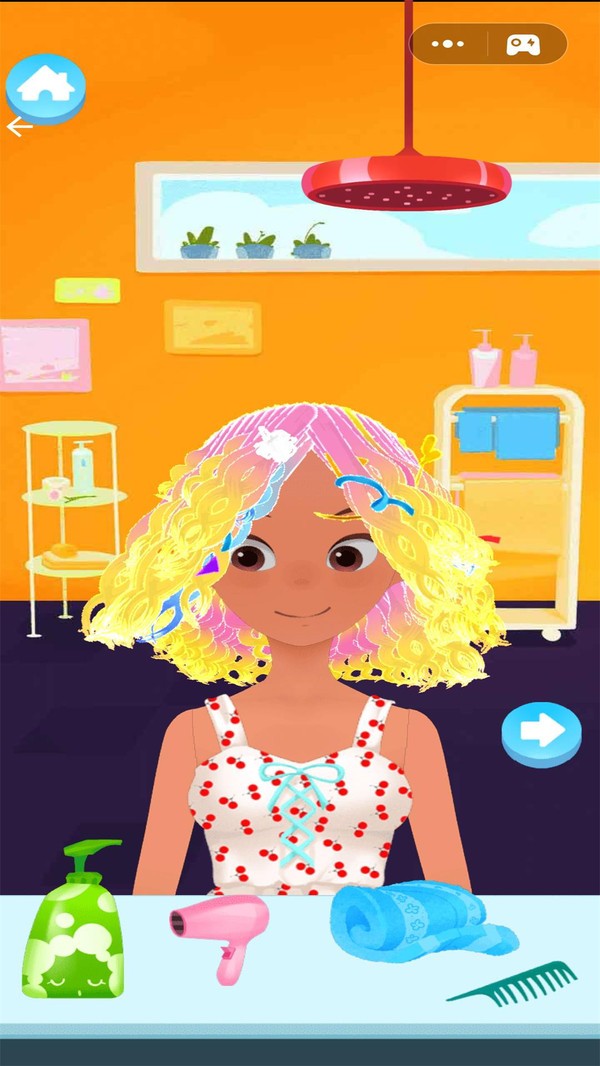Open the three-dot more options menu

(448, 44)
